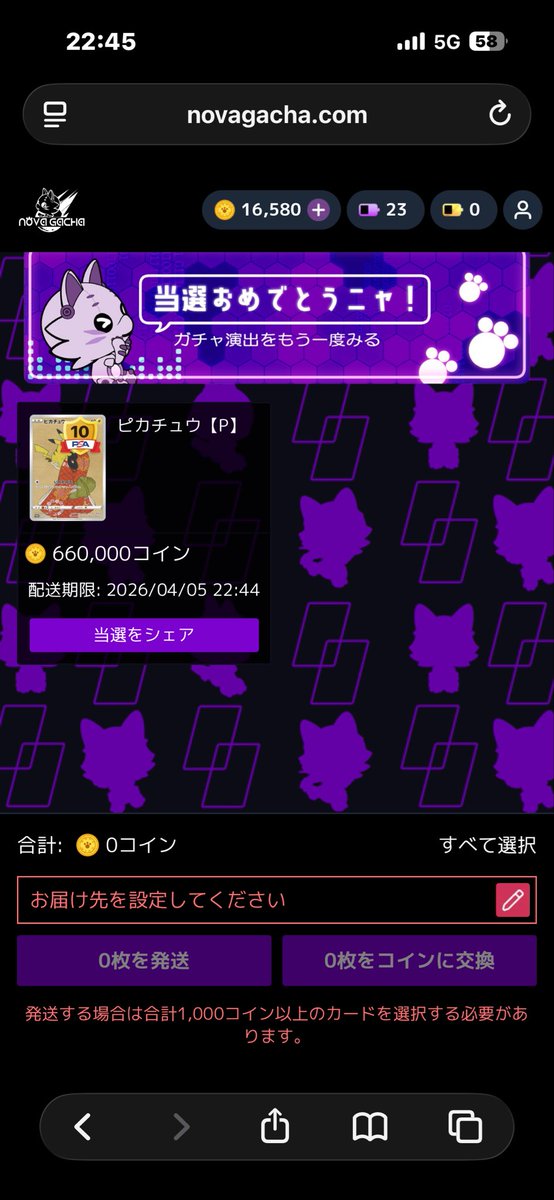Go back in the browser
The image size is (554, 1200).
click(x=83, y=1127)
